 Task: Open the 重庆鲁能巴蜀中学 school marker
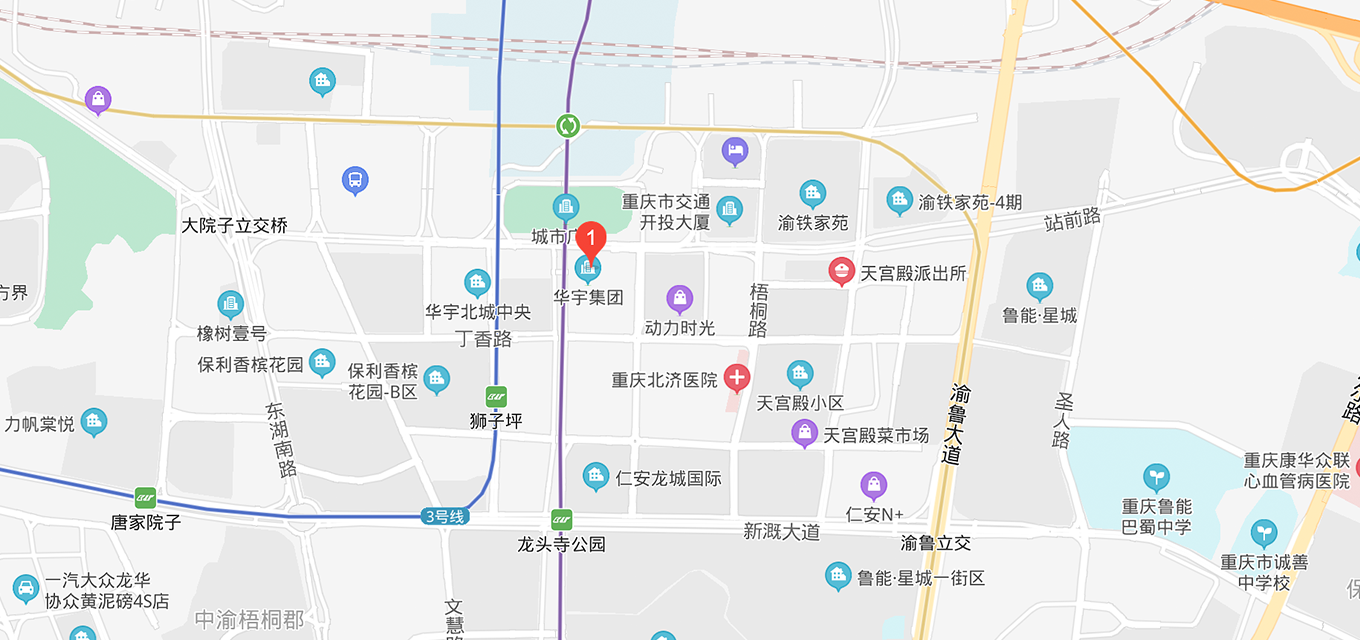pyautogui.click(x=1156, y=477)
